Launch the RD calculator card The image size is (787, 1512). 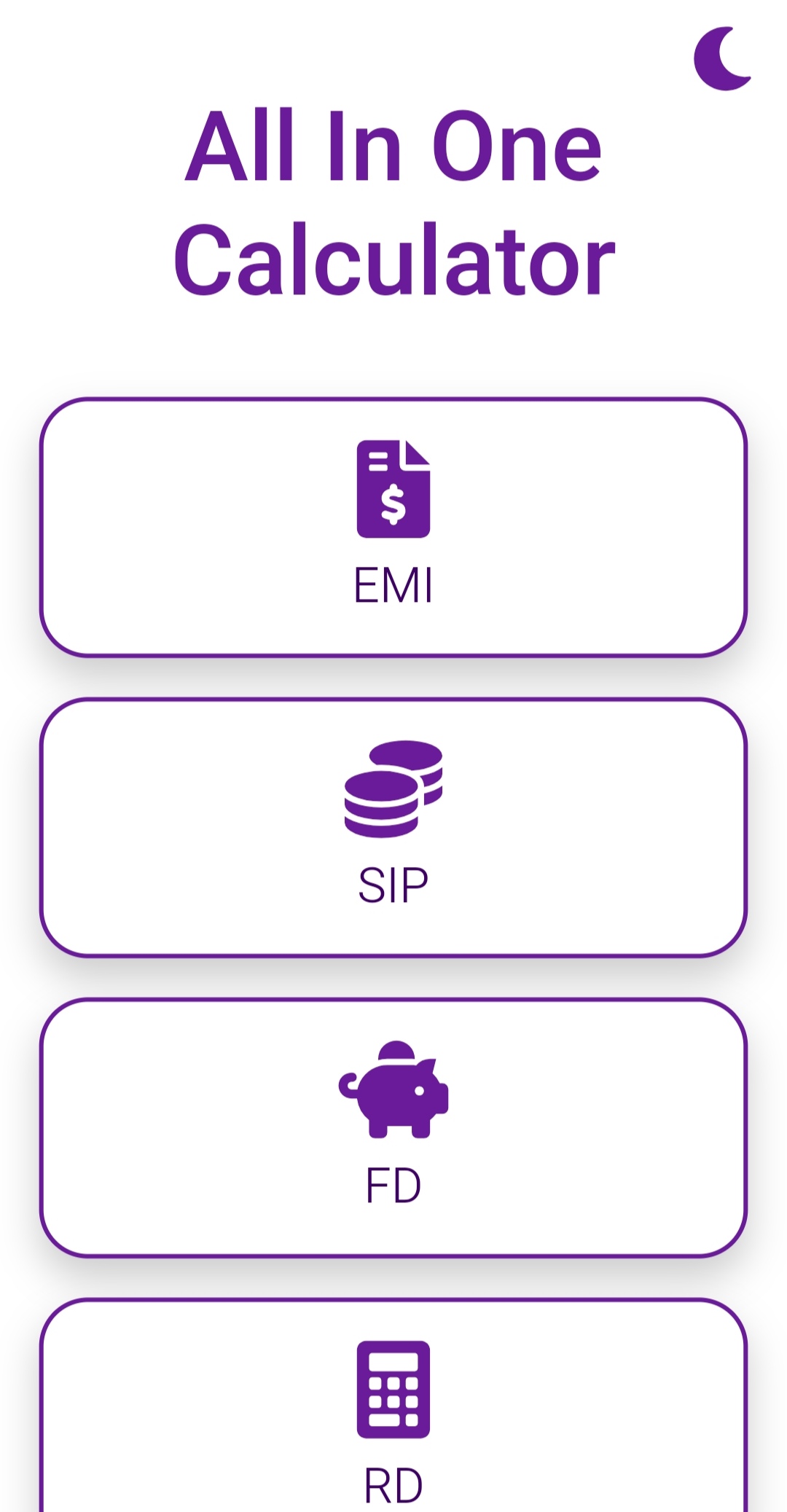(393, 1405)
